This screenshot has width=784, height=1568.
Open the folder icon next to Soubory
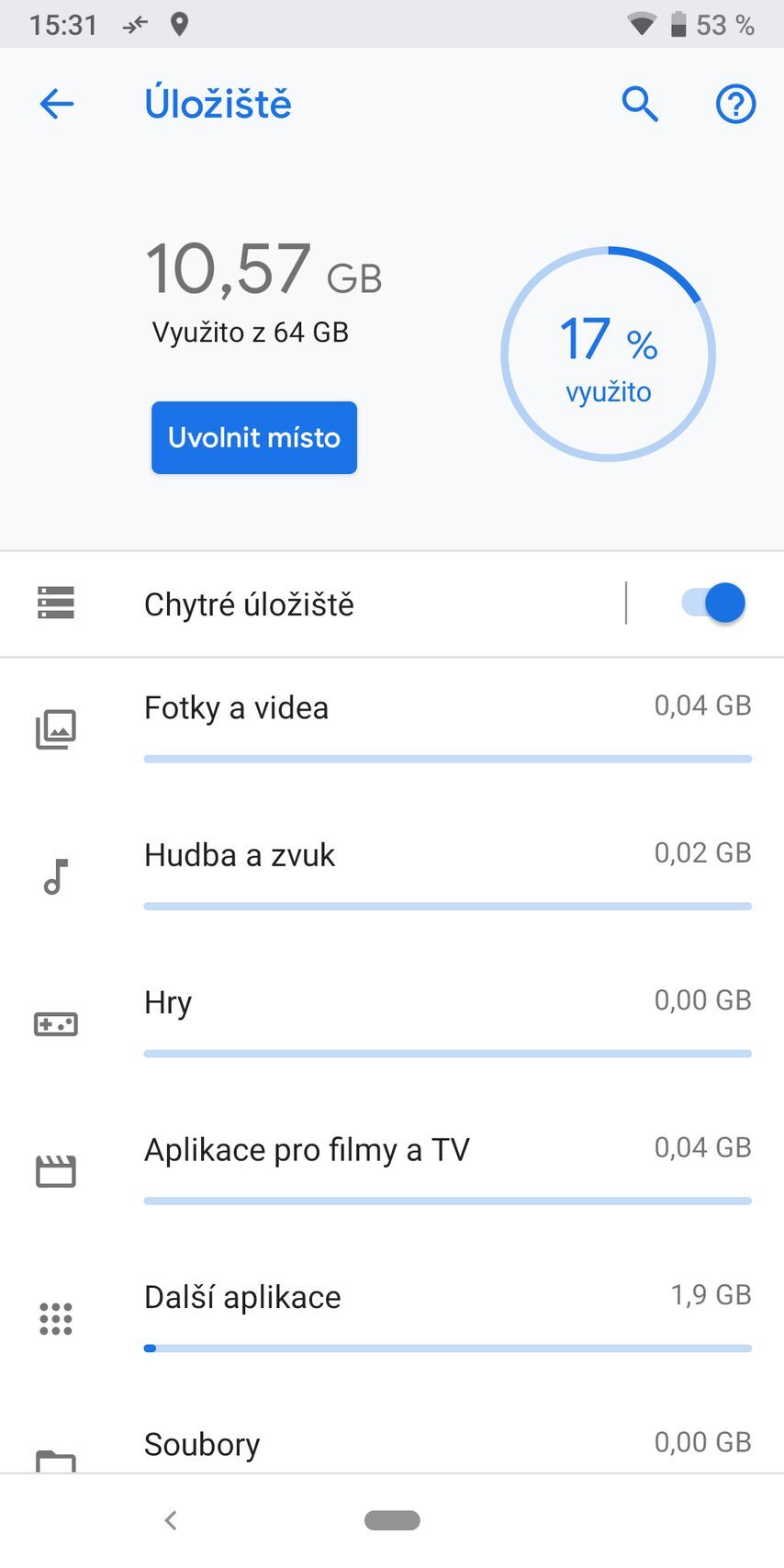click(x=55, y=1464)
